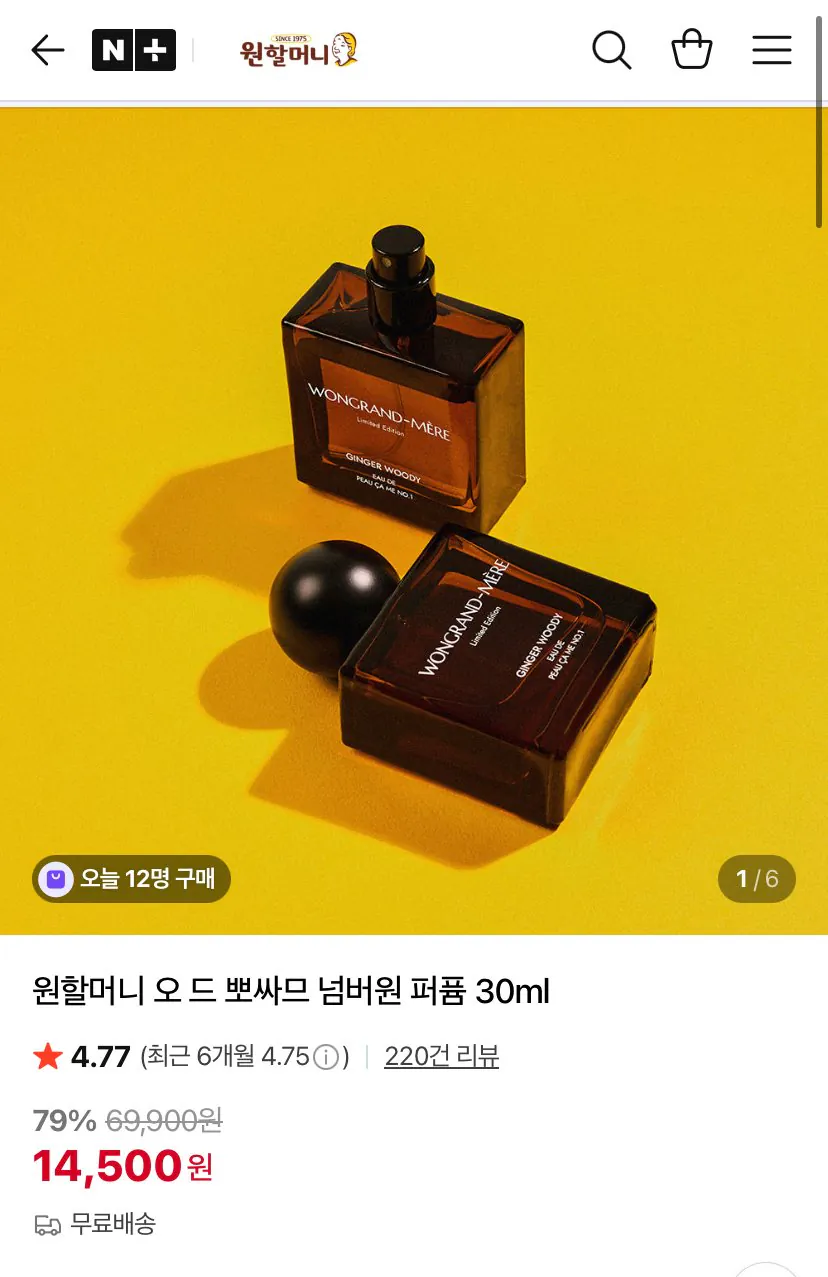This screenshot has height=1277, width=828.
Task: Tap the truck icon beside 무료배송
Action: click(47, 1225)
